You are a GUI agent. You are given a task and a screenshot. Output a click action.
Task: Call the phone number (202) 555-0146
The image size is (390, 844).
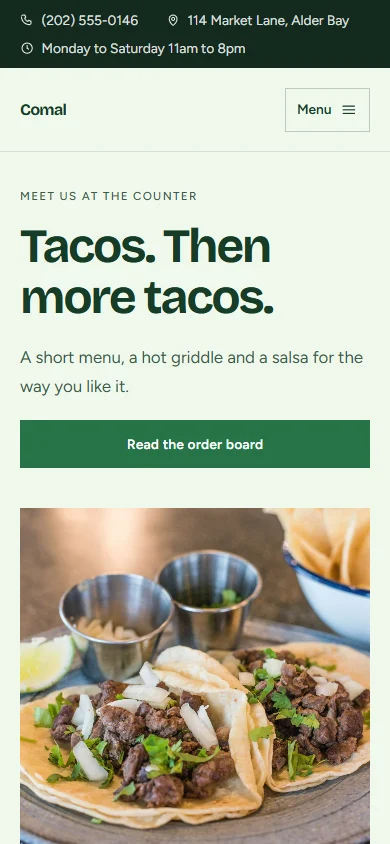89,21
